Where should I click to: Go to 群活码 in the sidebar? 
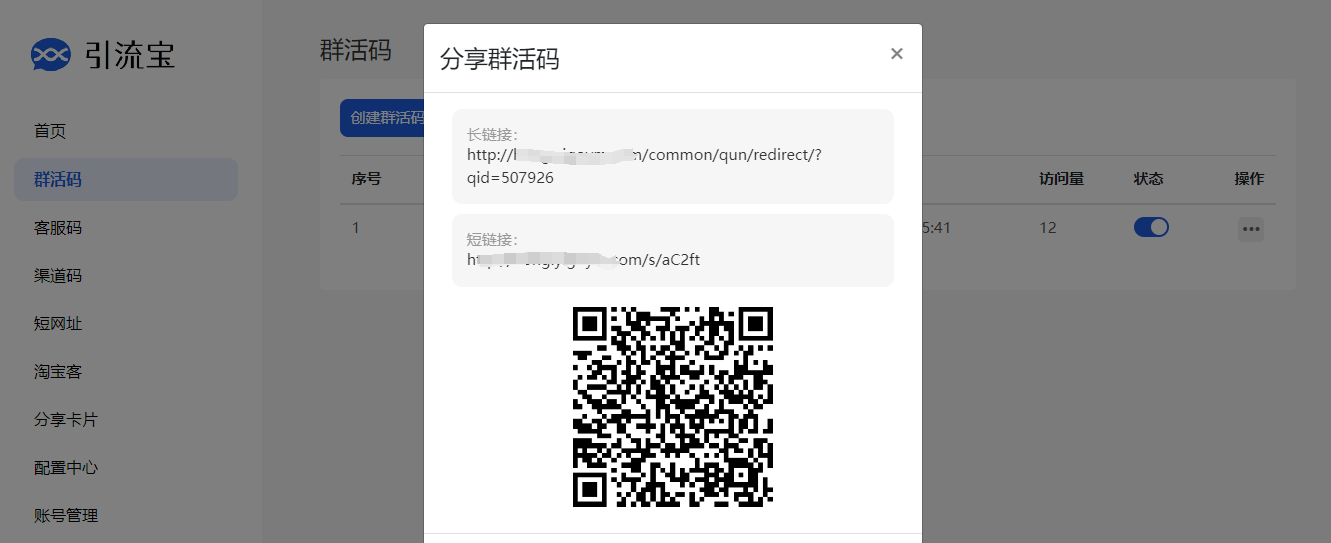[x=58, y=180]
